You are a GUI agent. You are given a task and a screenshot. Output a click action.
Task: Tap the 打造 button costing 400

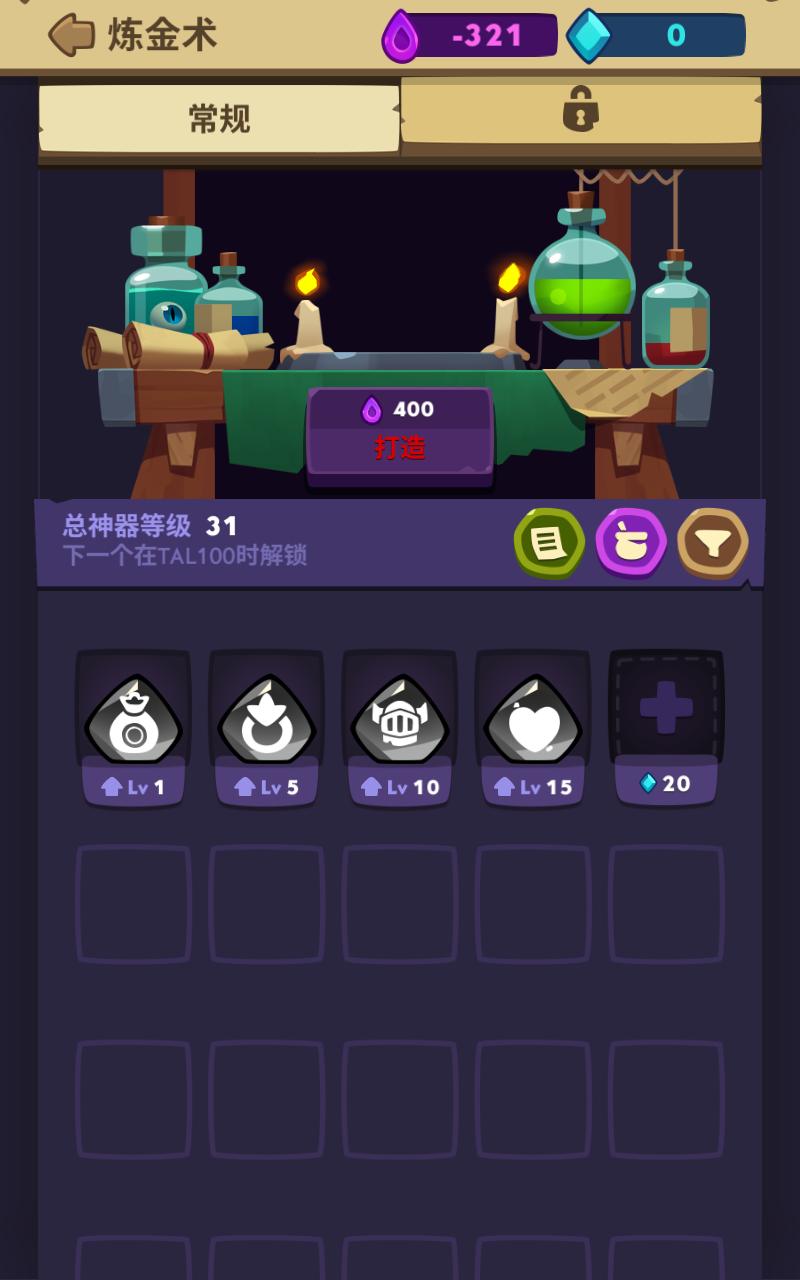pyautogui.click(x=400, y=432)
